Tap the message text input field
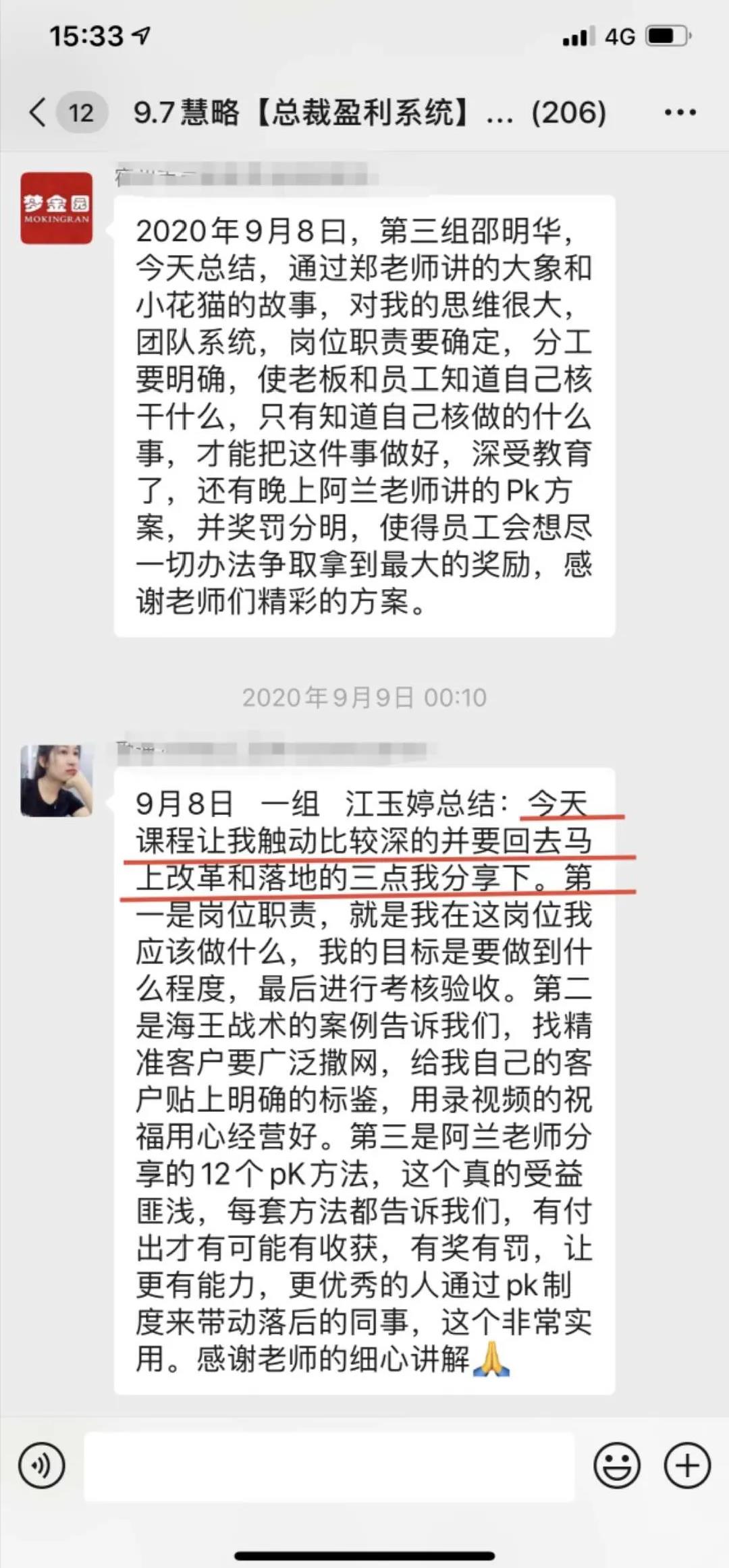 coord(329,1466)
